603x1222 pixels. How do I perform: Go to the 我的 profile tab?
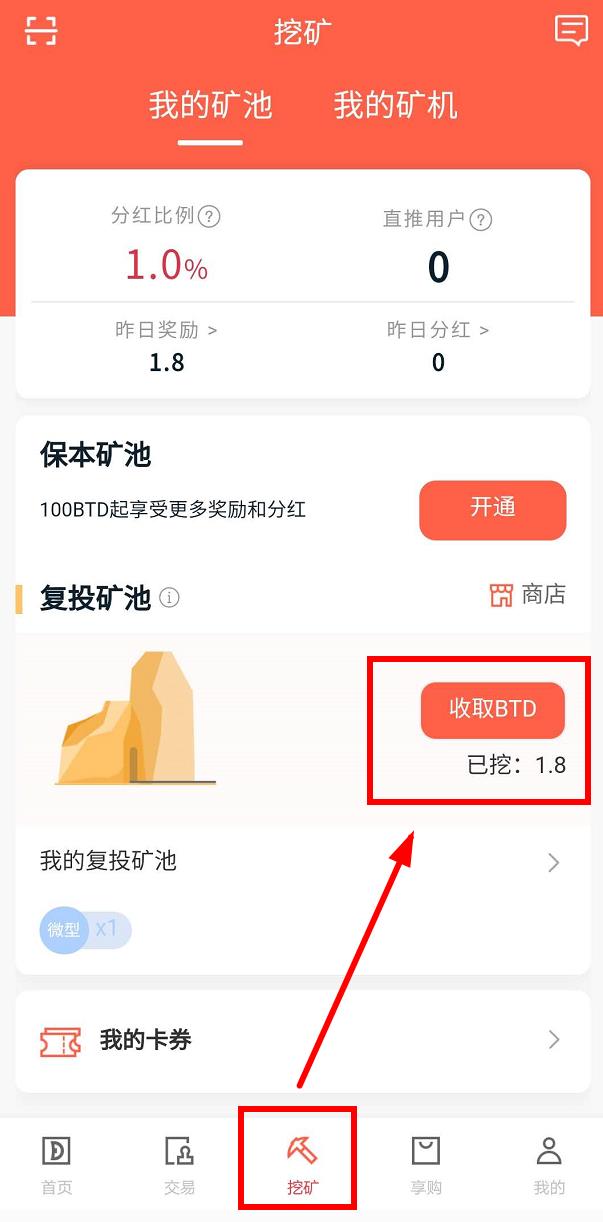(549, 1165)
